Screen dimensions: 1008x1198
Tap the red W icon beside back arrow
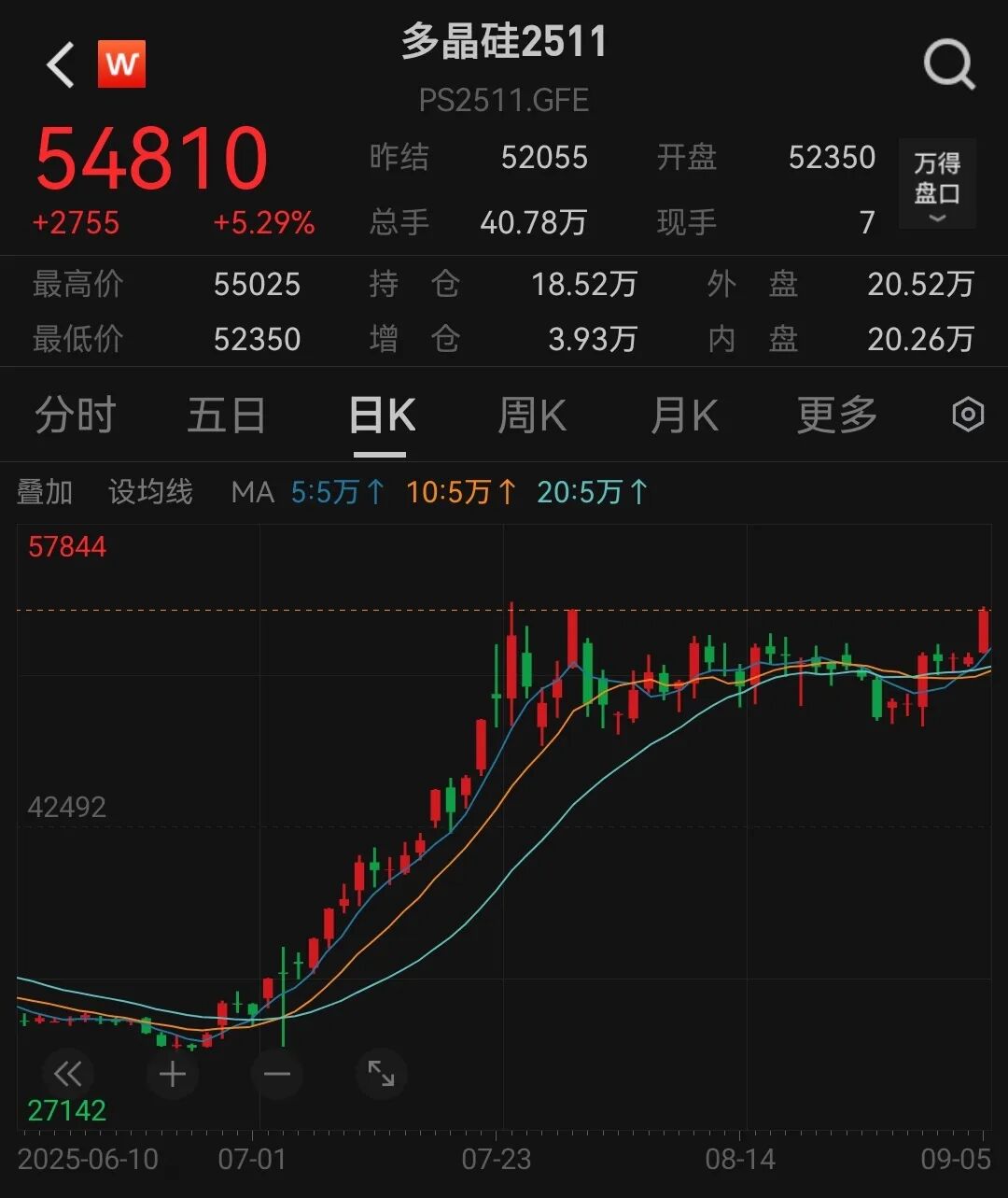121,65
